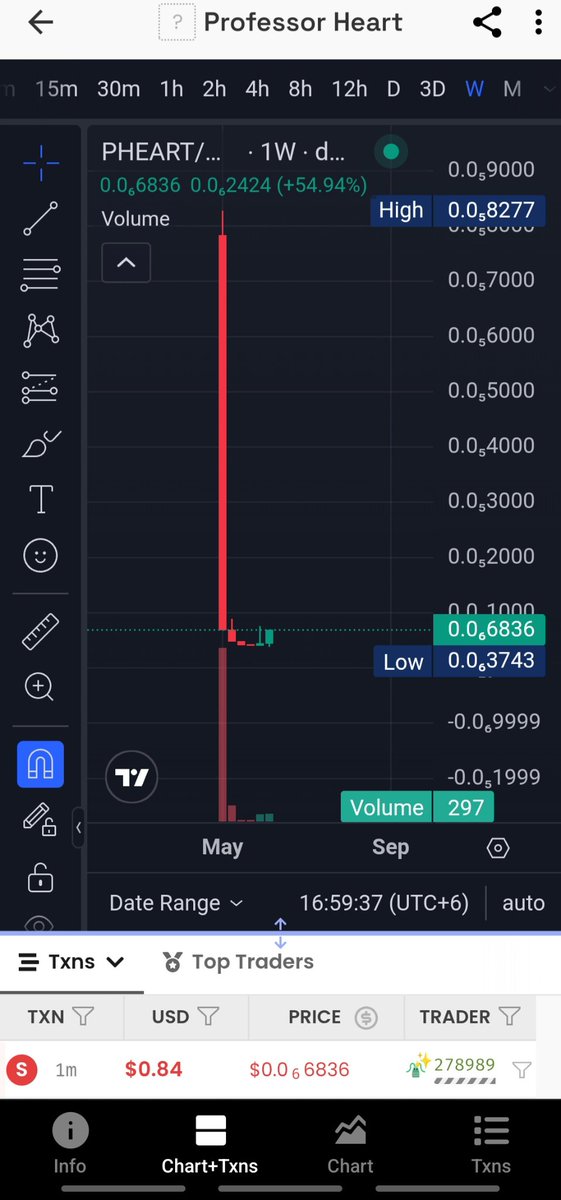
Task: Choose the M monthly timeframe
Action: pos(512,89)
